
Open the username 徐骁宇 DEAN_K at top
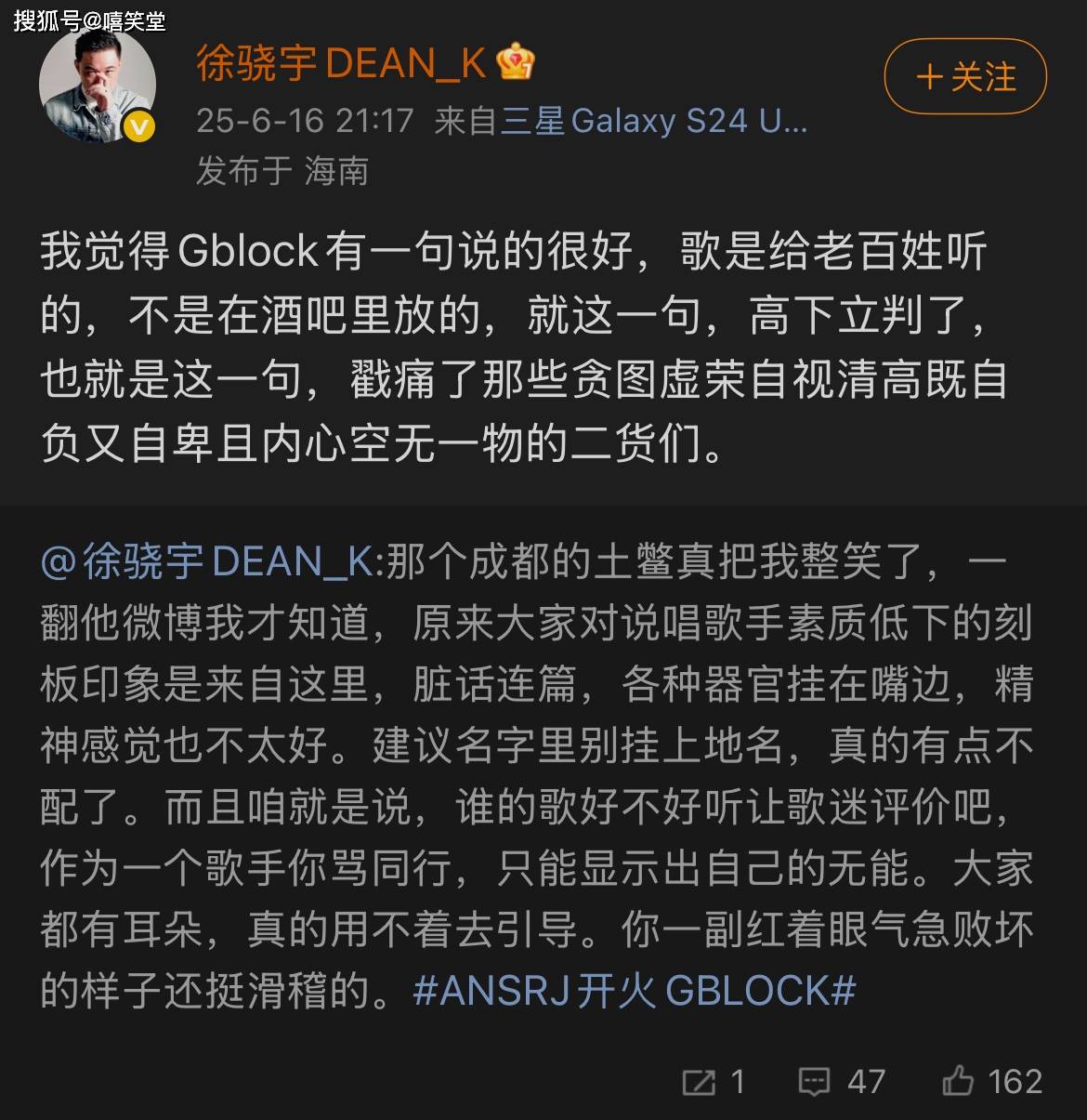coord(341,64)
